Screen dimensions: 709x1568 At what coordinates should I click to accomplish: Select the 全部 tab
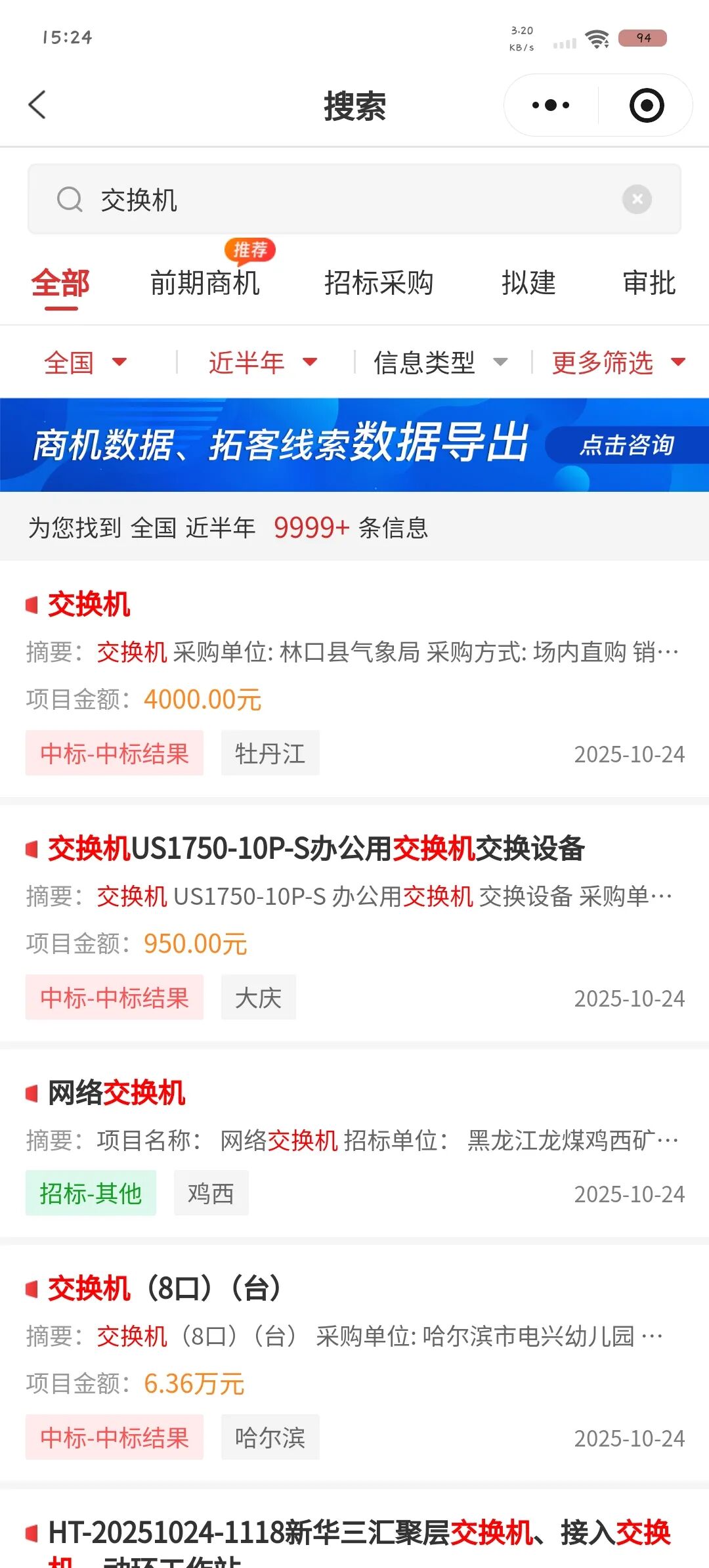coord(60,284)
